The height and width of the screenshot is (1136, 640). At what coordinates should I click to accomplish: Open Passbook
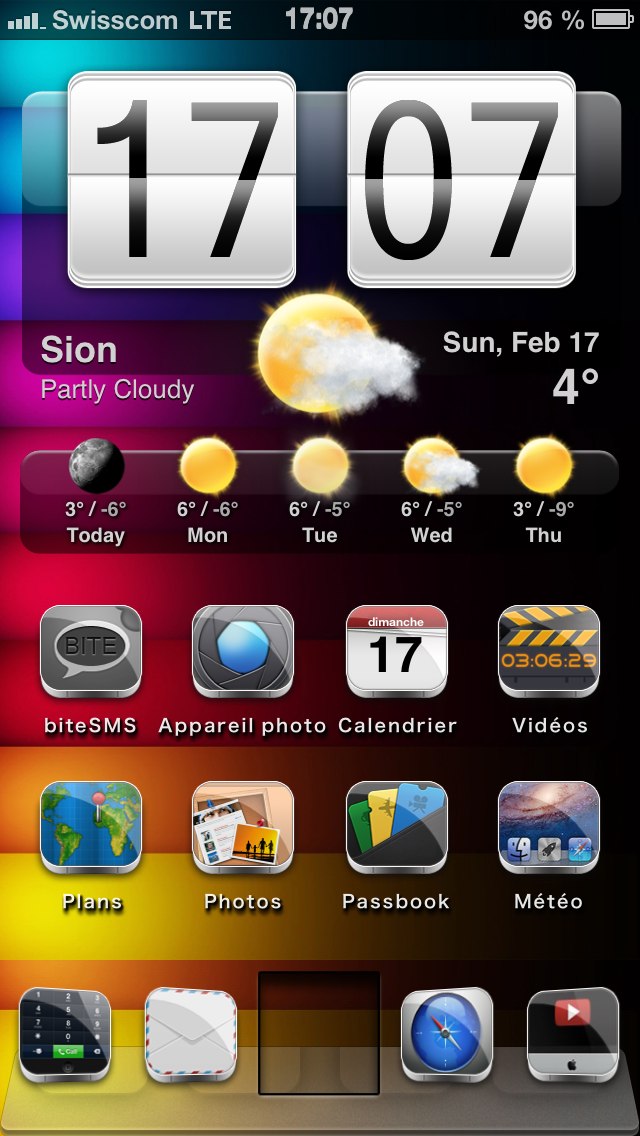click(396, 828)
